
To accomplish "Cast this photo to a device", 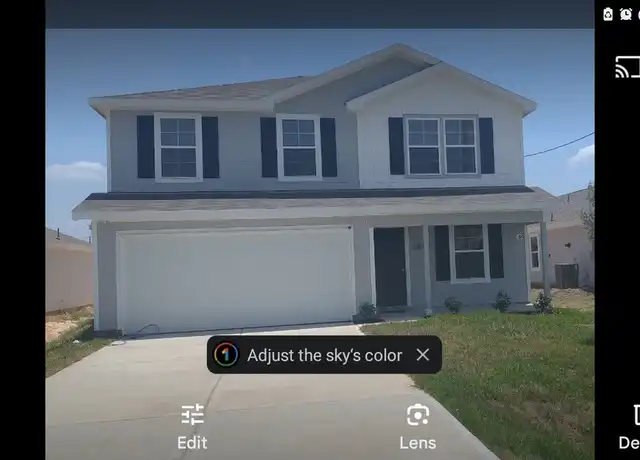I will (627, 67).
